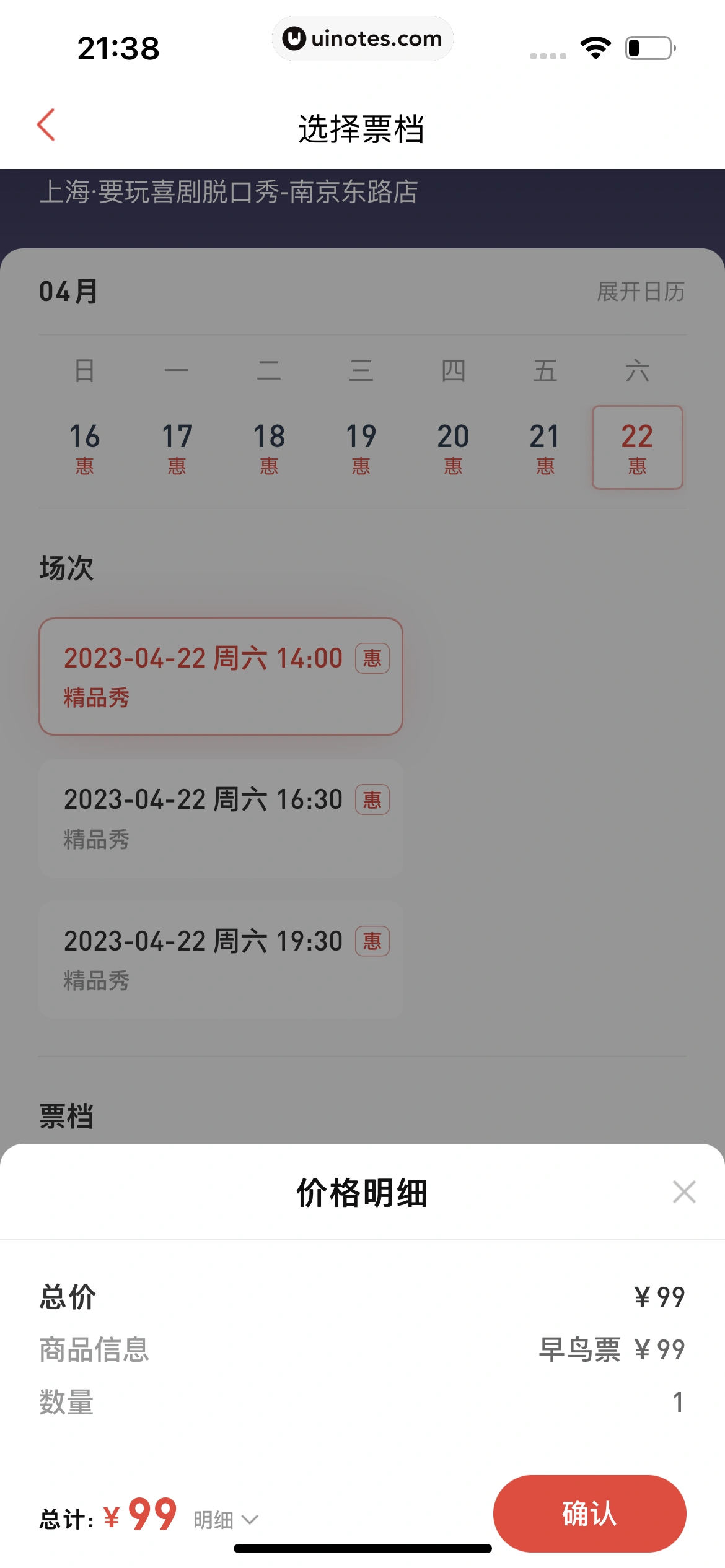Viewport: 725px width, 1568px height.
Task: Pick date 21 in the calendar
Action: pos(545,447)
